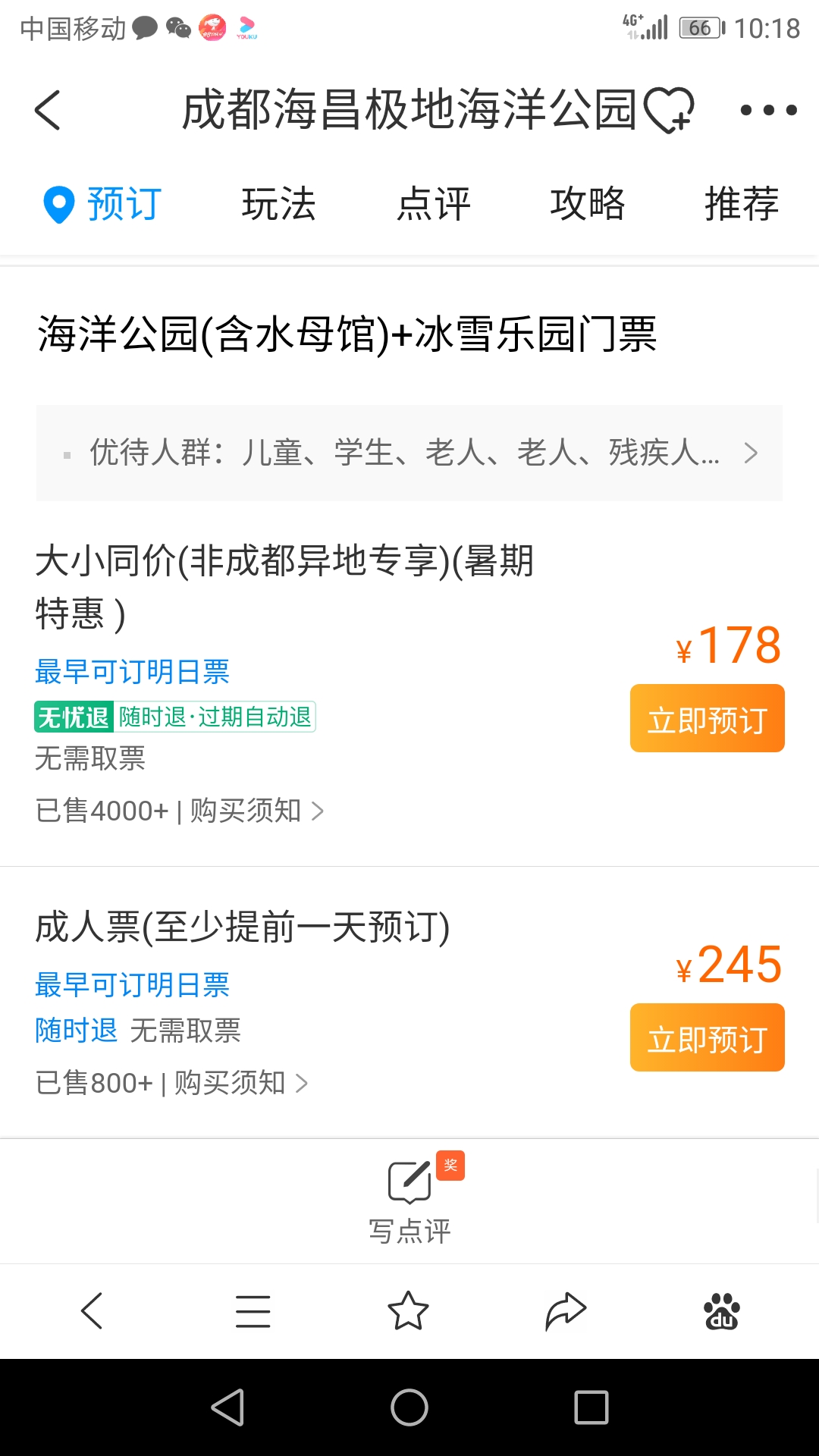Image resolution: width=819 pixels, height=1456 pixels.
Task: Open Baidu home via the paw icon
Action: 722,1311
